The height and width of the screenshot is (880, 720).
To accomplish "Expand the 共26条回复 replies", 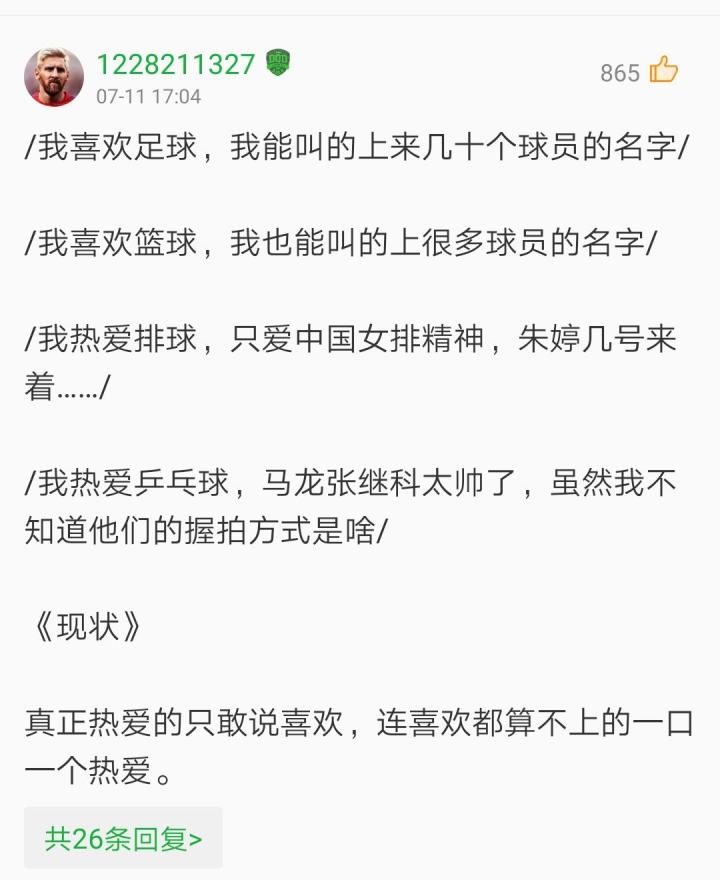I will [x=123, y=838].
